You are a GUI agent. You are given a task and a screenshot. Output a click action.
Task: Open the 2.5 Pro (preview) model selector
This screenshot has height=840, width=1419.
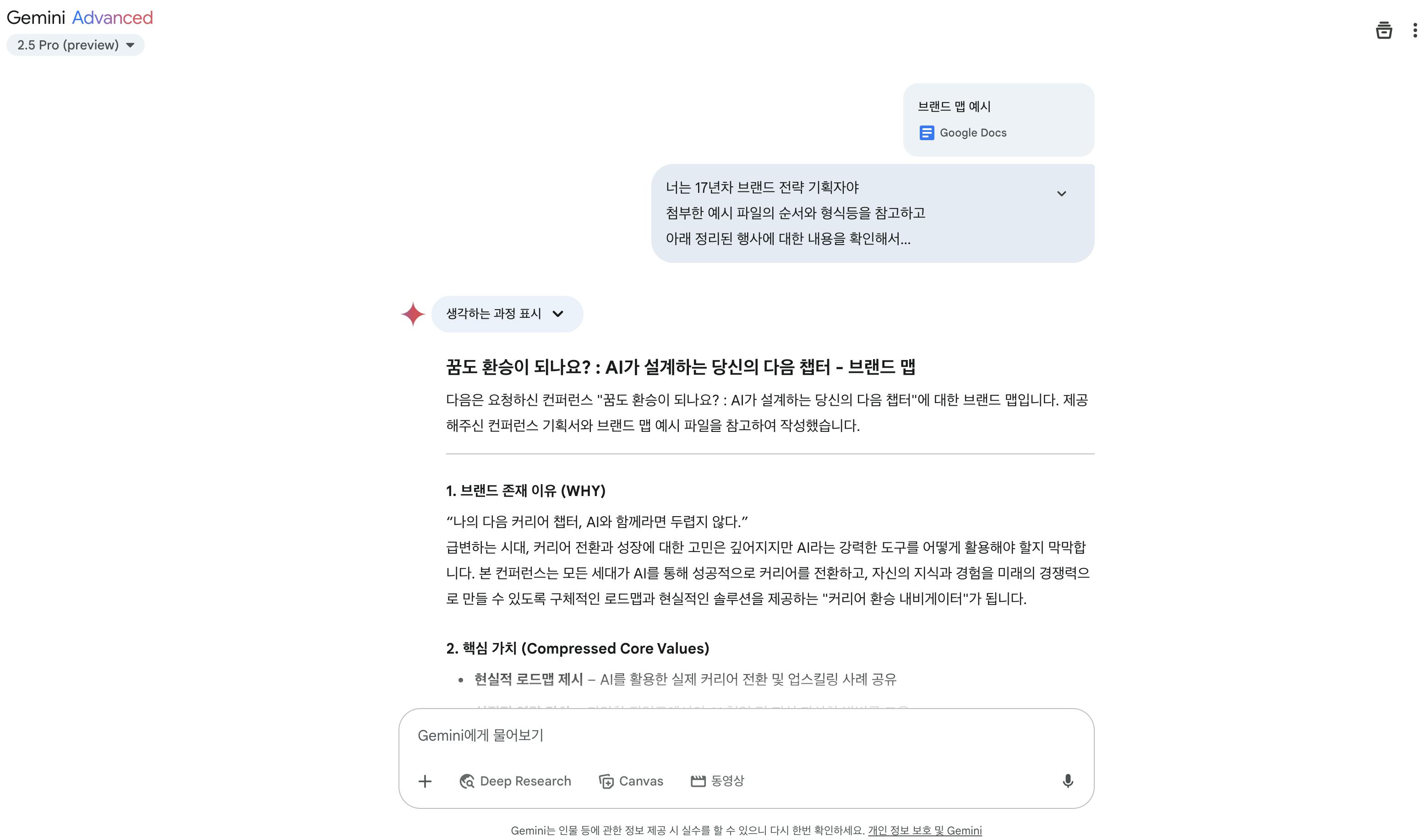tap(75, 45)
